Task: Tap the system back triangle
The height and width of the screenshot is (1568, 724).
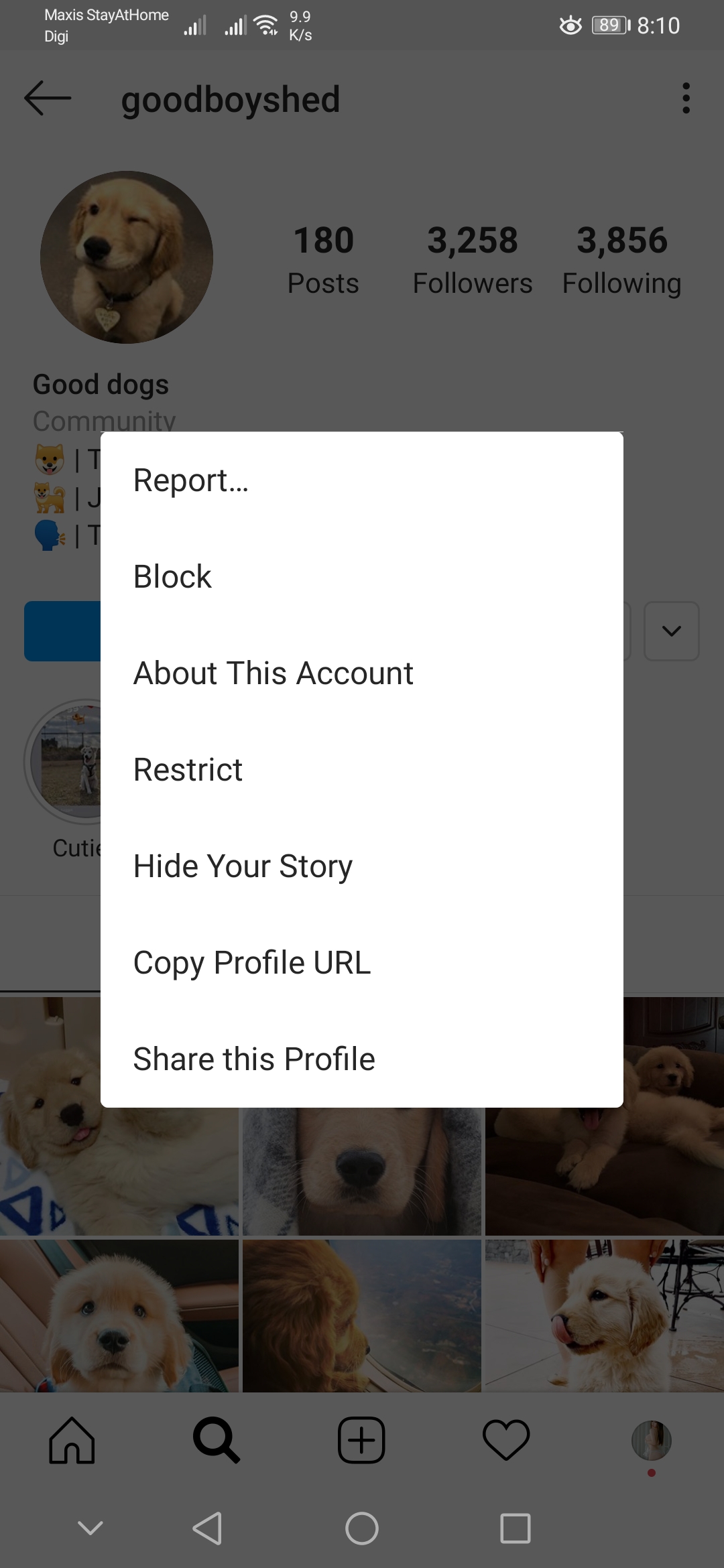Action: tap(207, 1528)
